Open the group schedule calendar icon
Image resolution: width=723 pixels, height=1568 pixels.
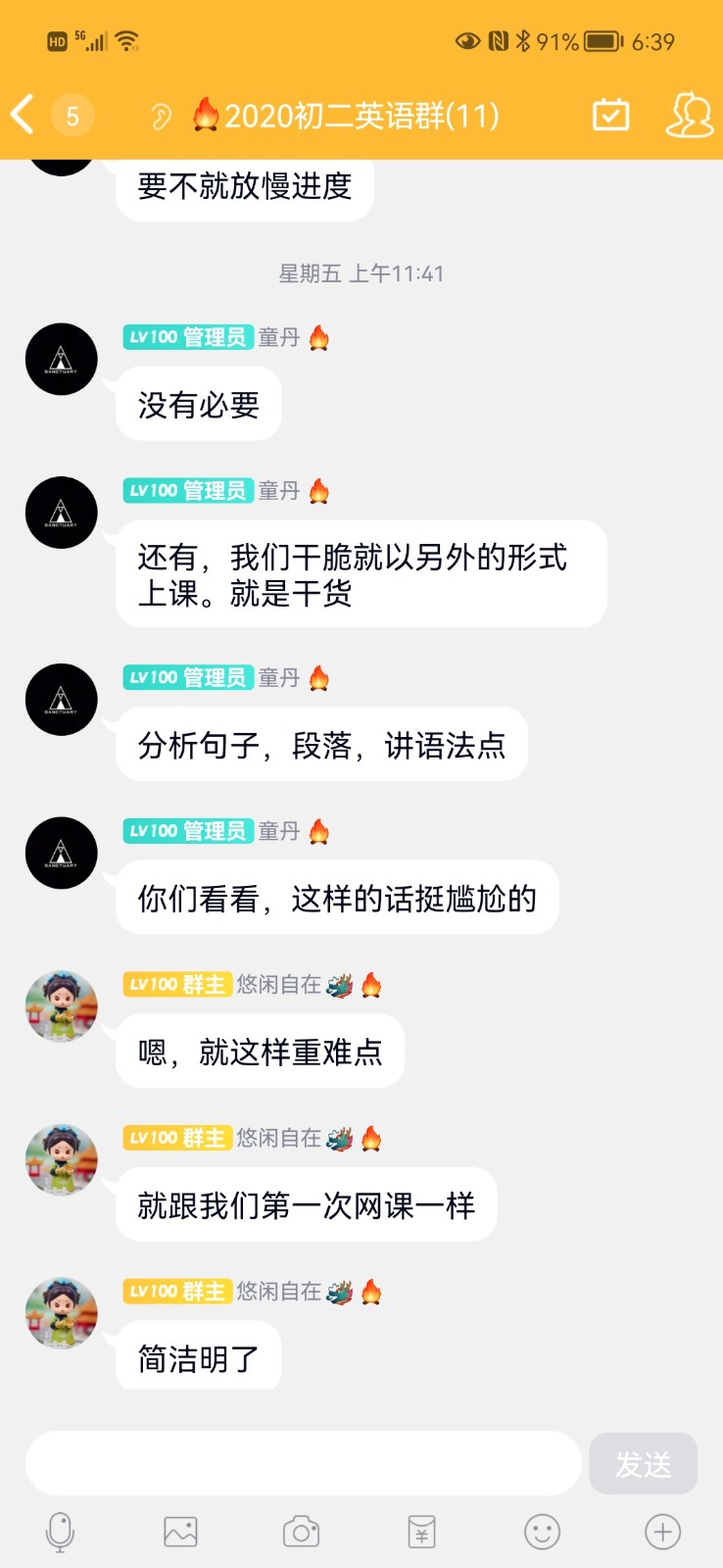[x=610, y=115]
